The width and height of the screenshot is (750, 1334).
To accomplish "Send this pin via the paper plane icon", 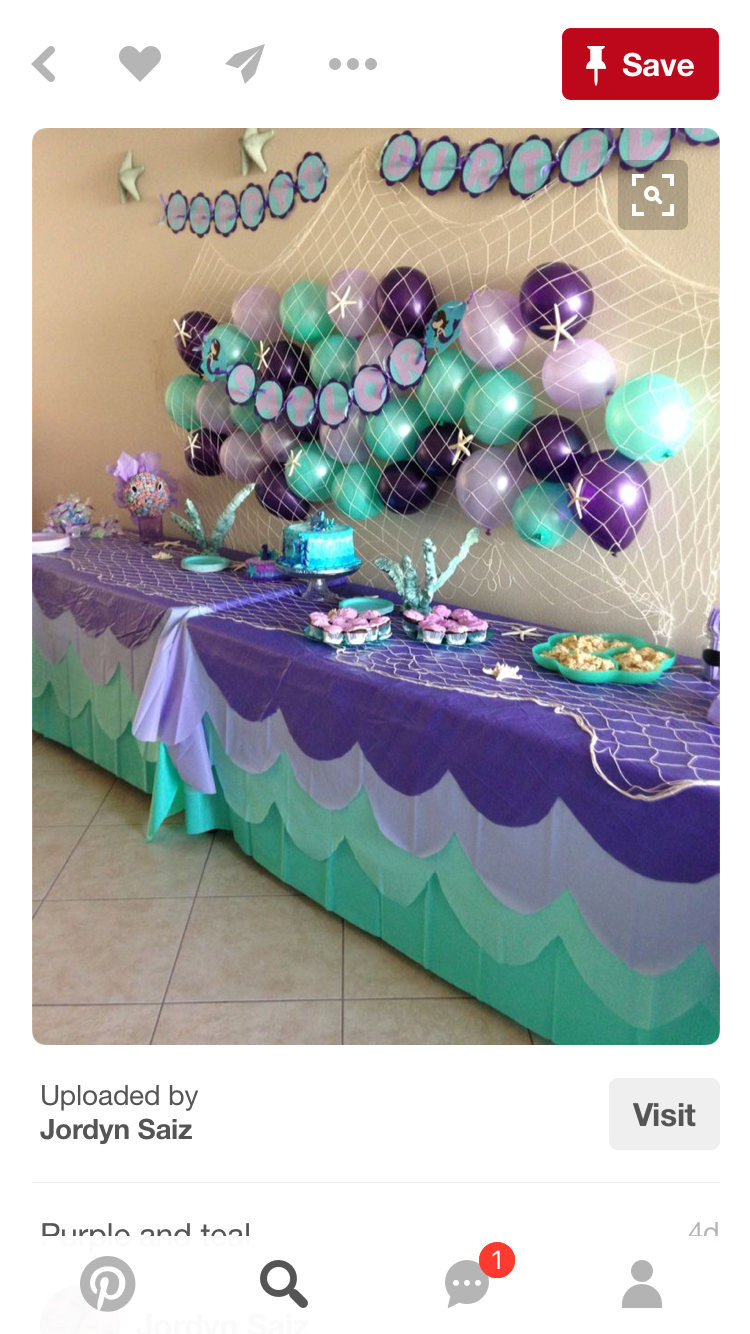I will [x=245, y=64].
